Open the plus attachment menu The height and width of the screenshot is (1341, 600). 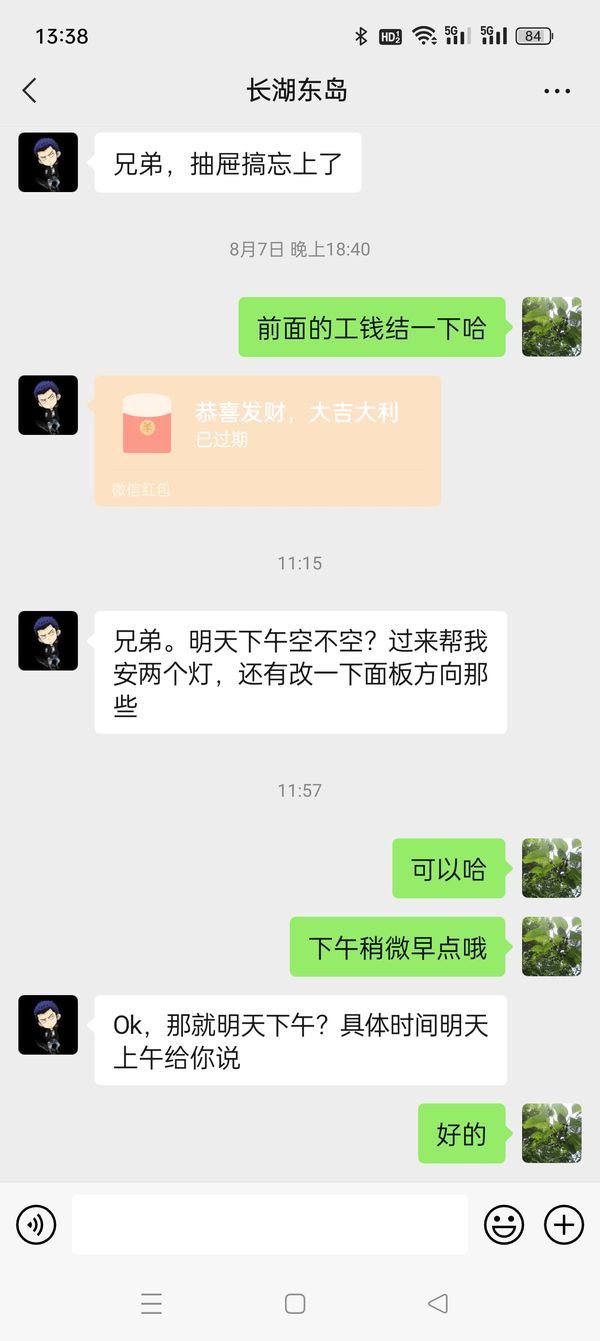click(x=563, y=1224)
